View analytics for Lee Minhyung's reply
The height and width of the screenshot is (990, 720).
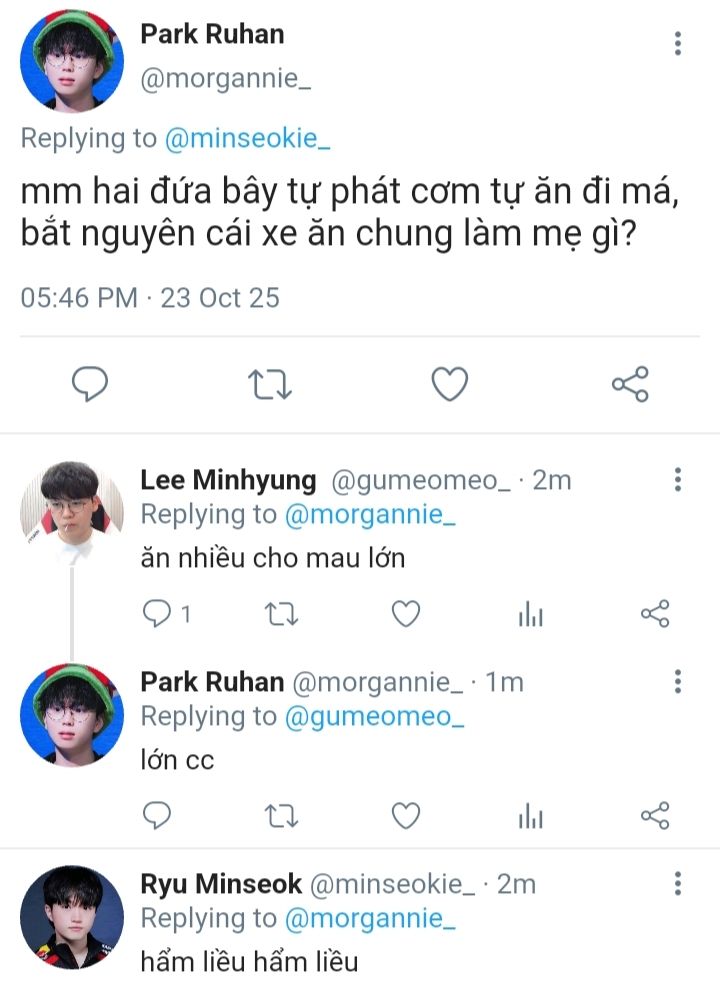pos(531,614)
